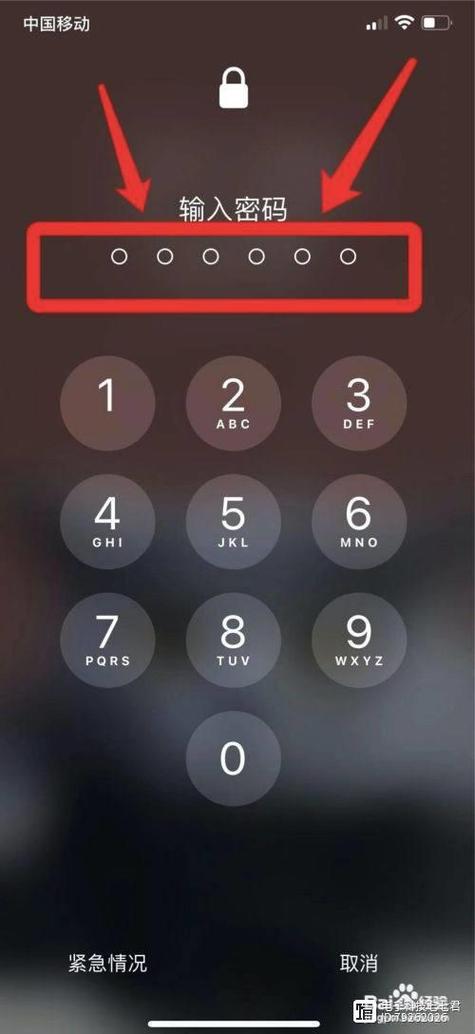Viewport: 475px width, 1034px height.
Task: Enter digit 0 on the keypad
Action: pos(234,758)
